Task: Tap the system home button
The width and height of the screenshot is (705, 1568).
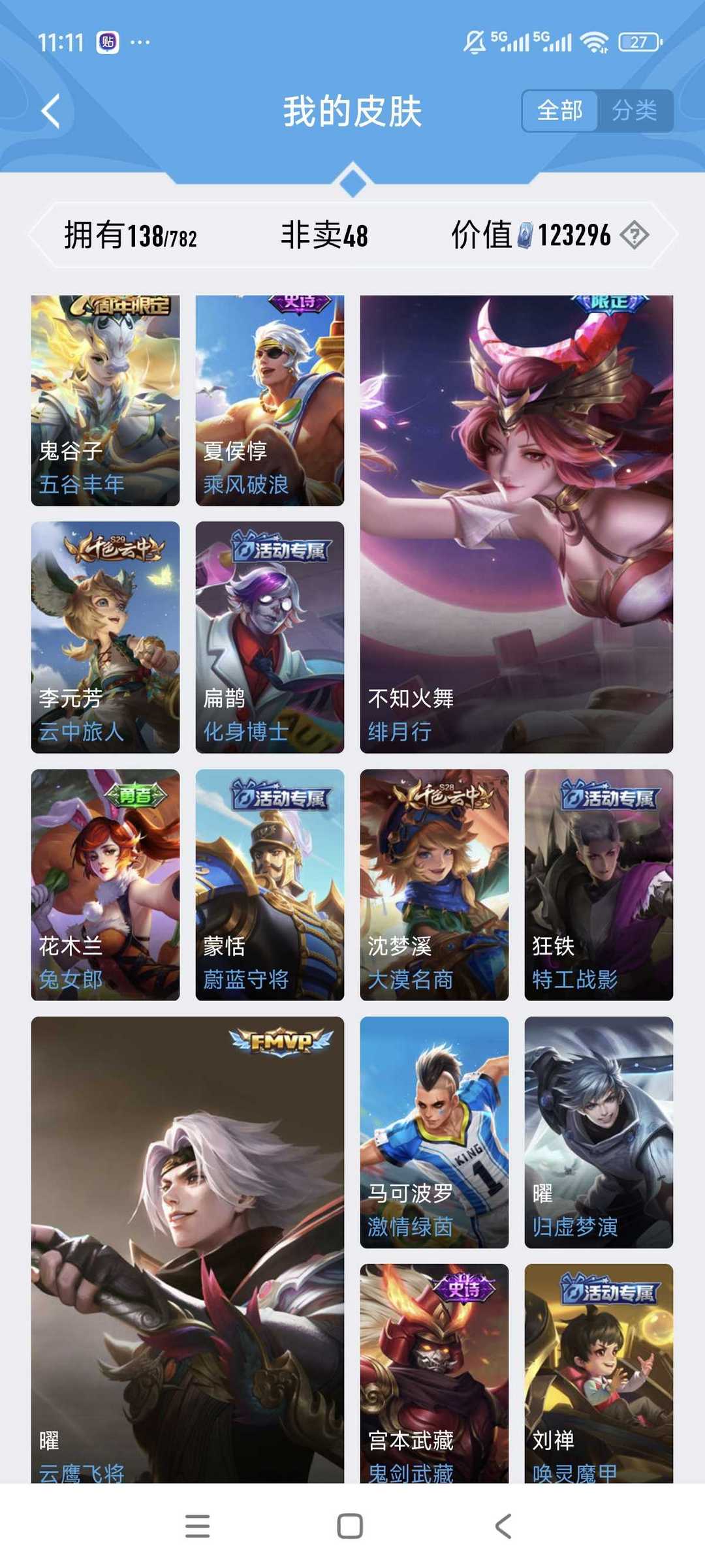Action: [x=350, y=1526]
